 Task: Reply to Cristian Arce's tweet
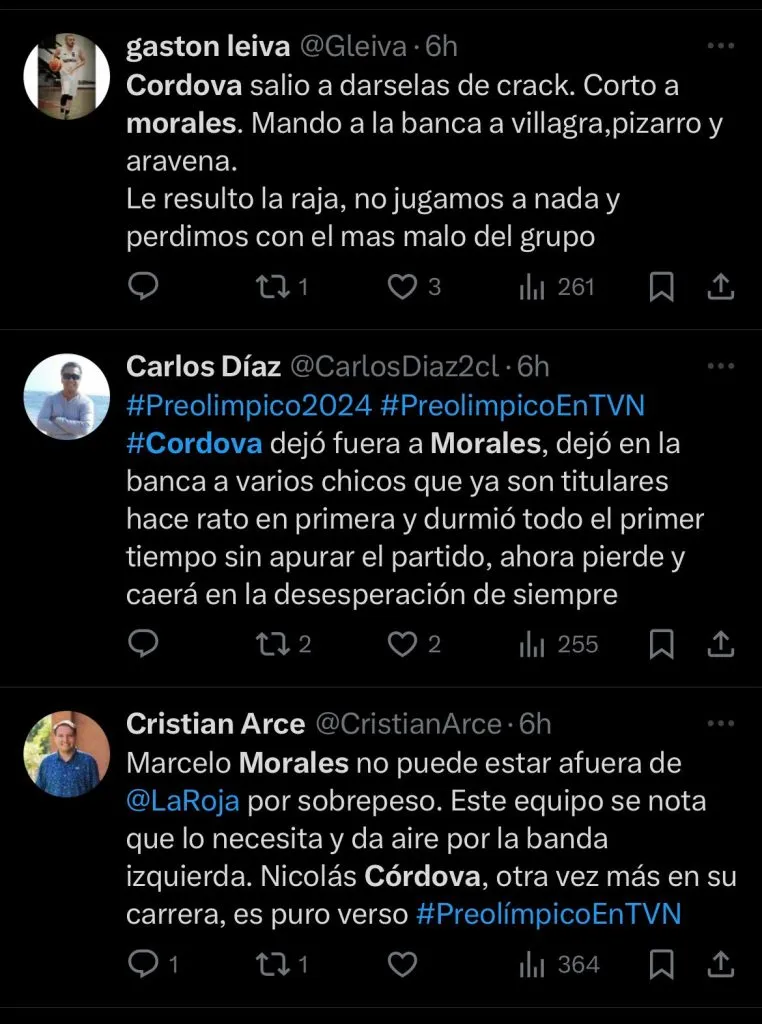[x=144, y=964]
